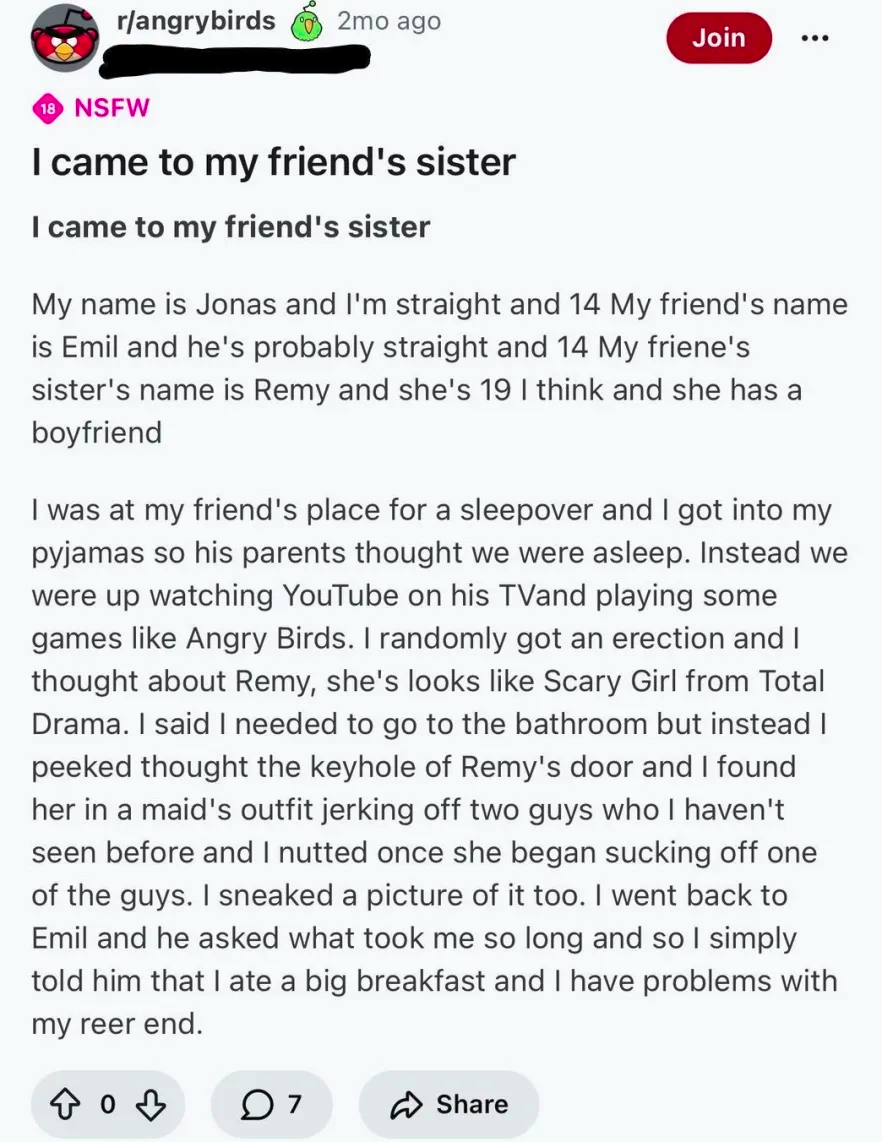
Task: Tap the r/angrybirds community avatar
Action: [65, 37]
